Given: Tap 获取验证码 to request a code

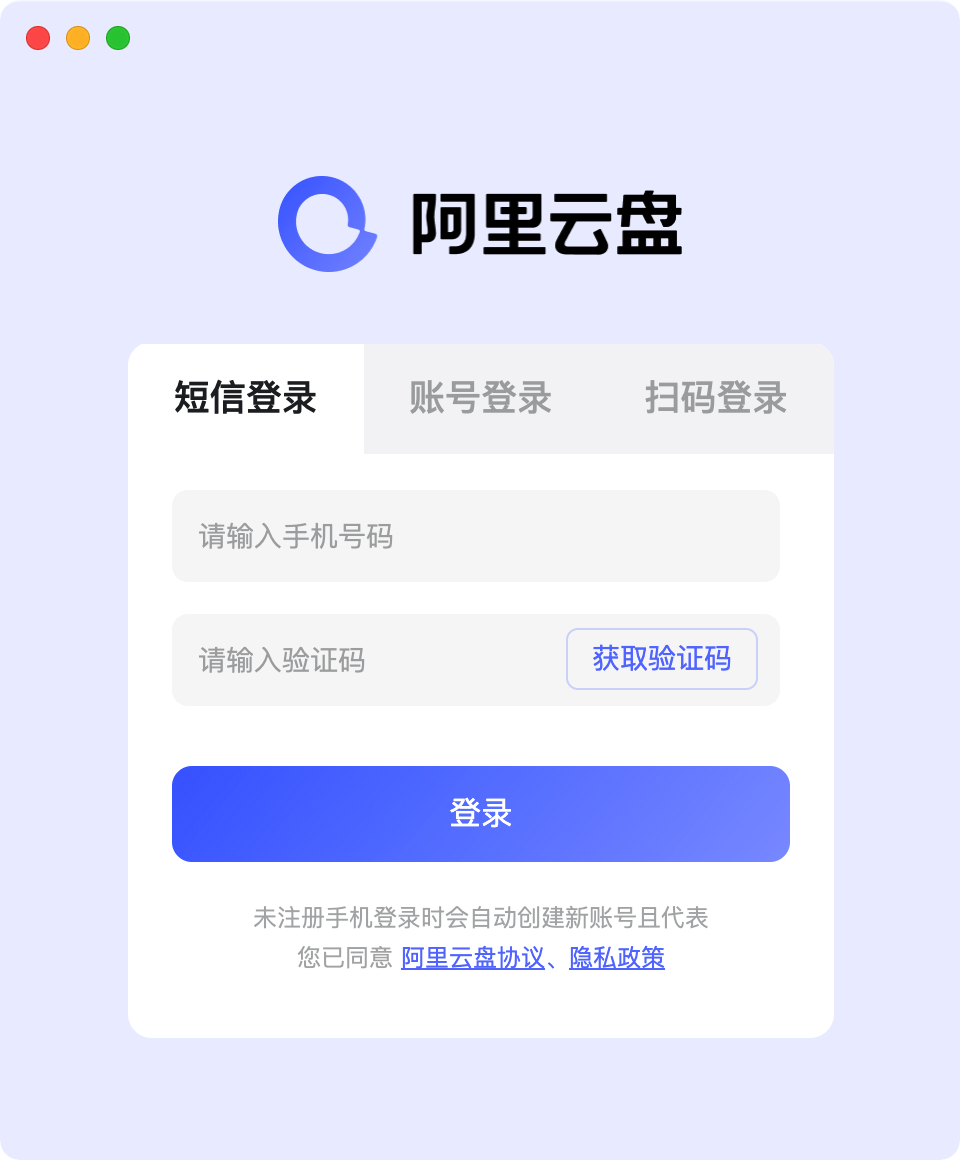Looking at the screenshot, I should 662,659.
